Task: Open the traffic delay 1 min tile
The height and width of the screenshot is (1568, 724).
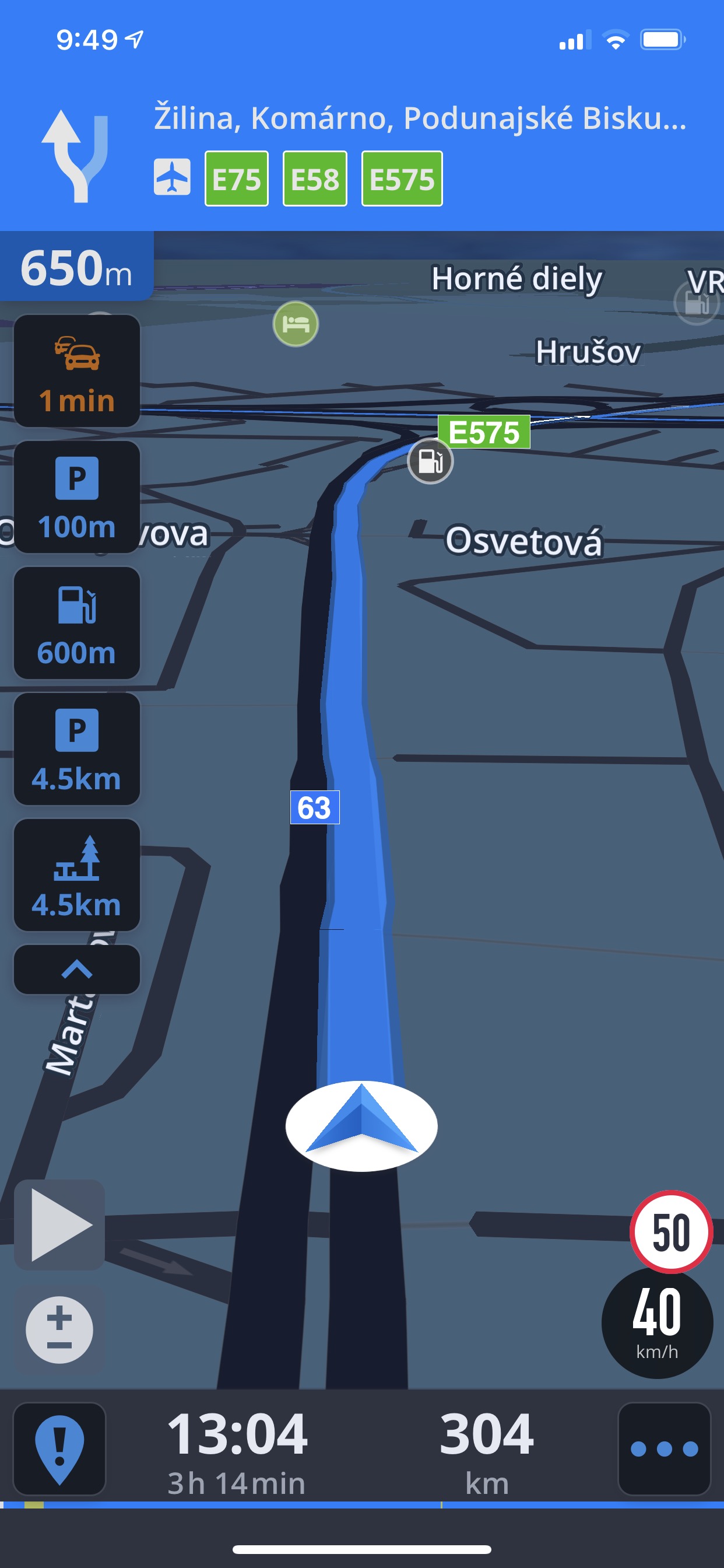Action: [x=77, y=370]
